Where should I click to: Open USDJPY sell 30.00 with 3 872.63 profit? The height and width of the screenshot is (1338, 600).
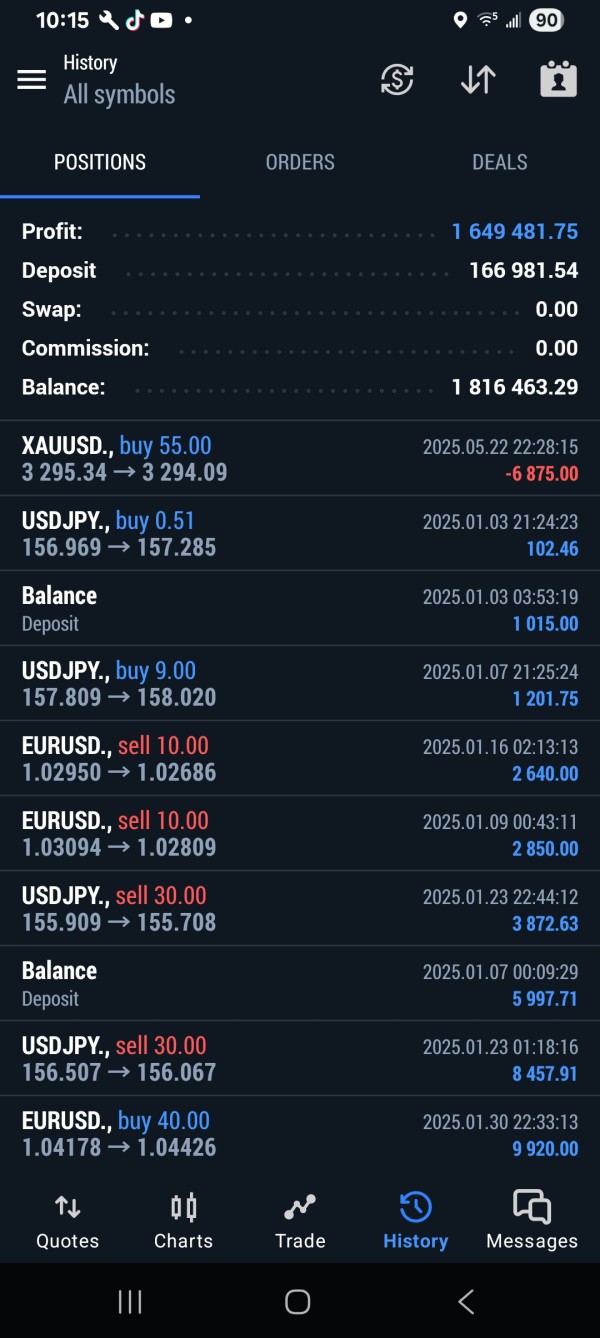[x=300, y=909]
